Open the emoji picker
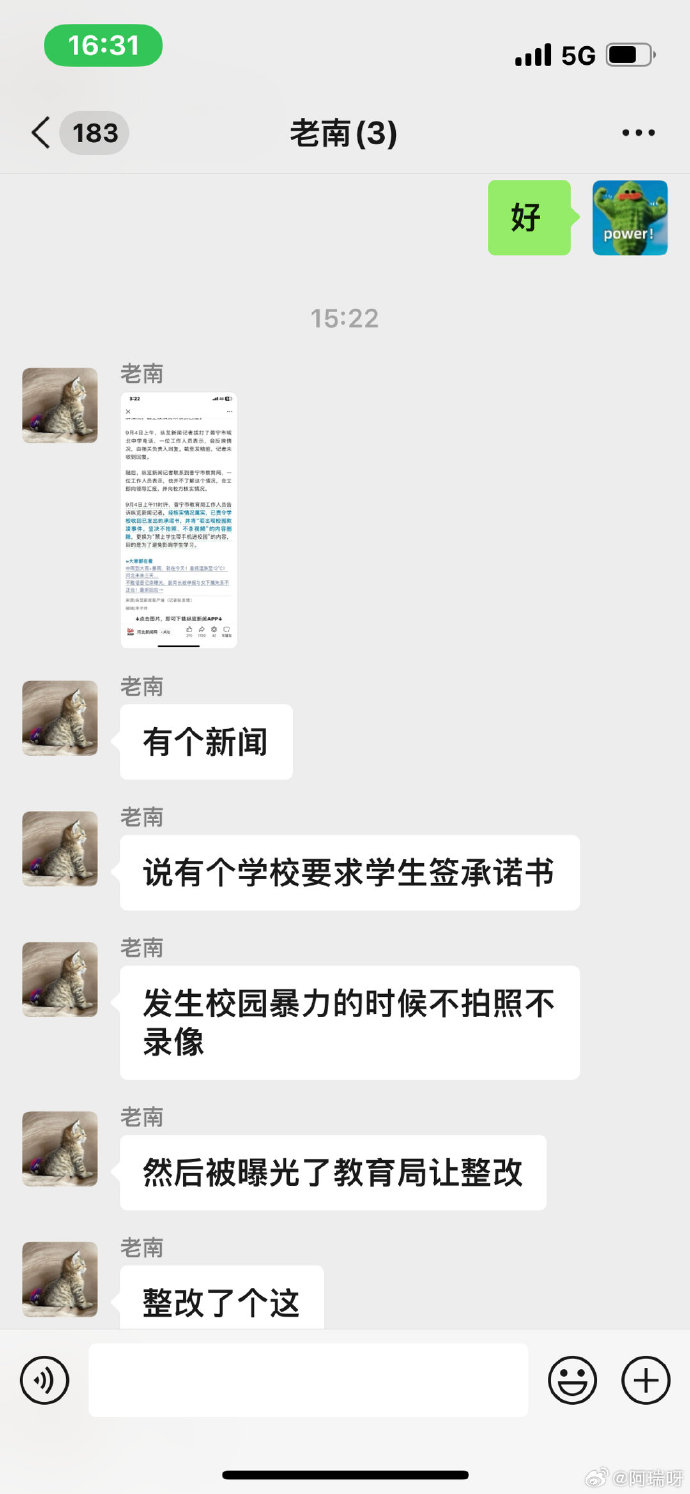The image size is (690, 1494). coord(572,1381)
